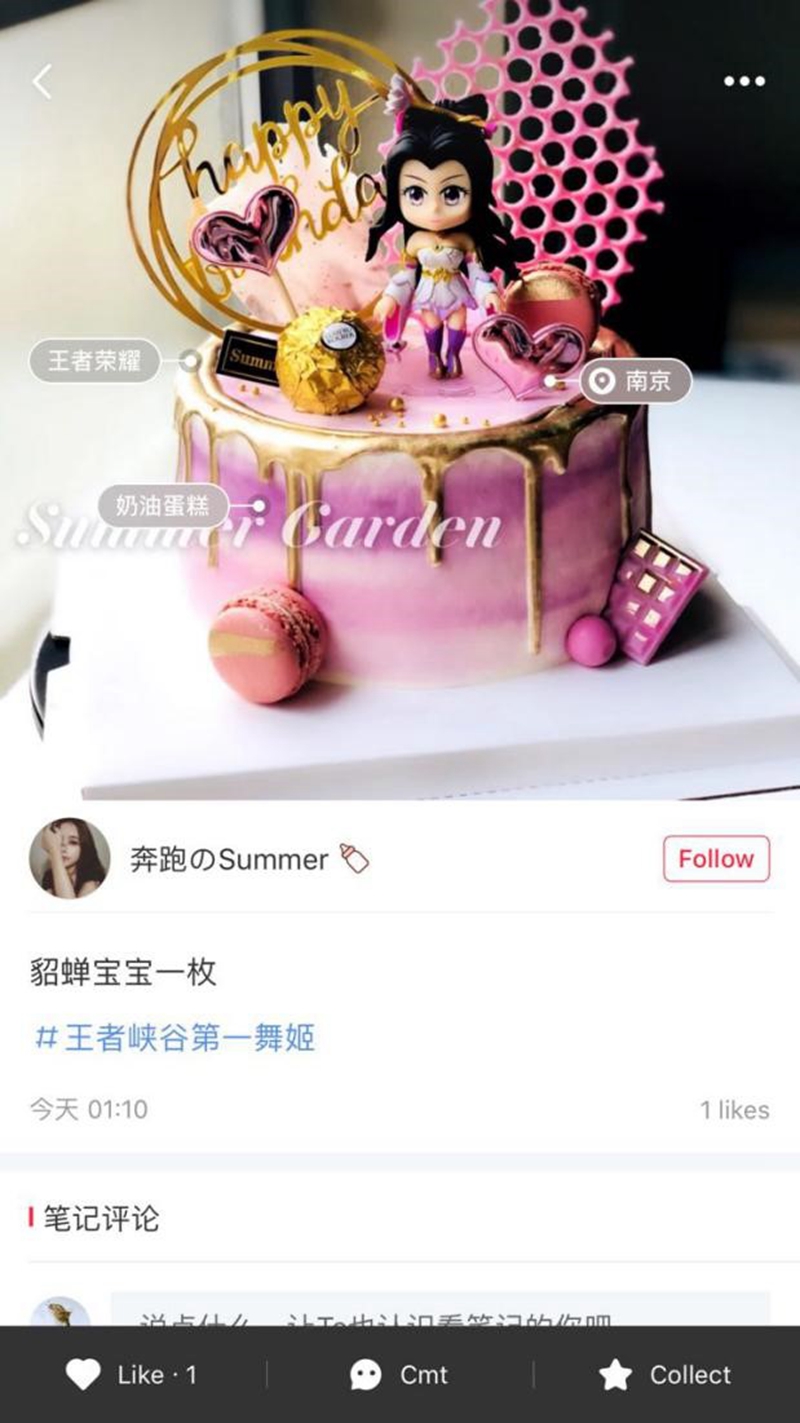
Task: Open the 奶油蛋糕 photo tag
Action: tap(162, 506)
